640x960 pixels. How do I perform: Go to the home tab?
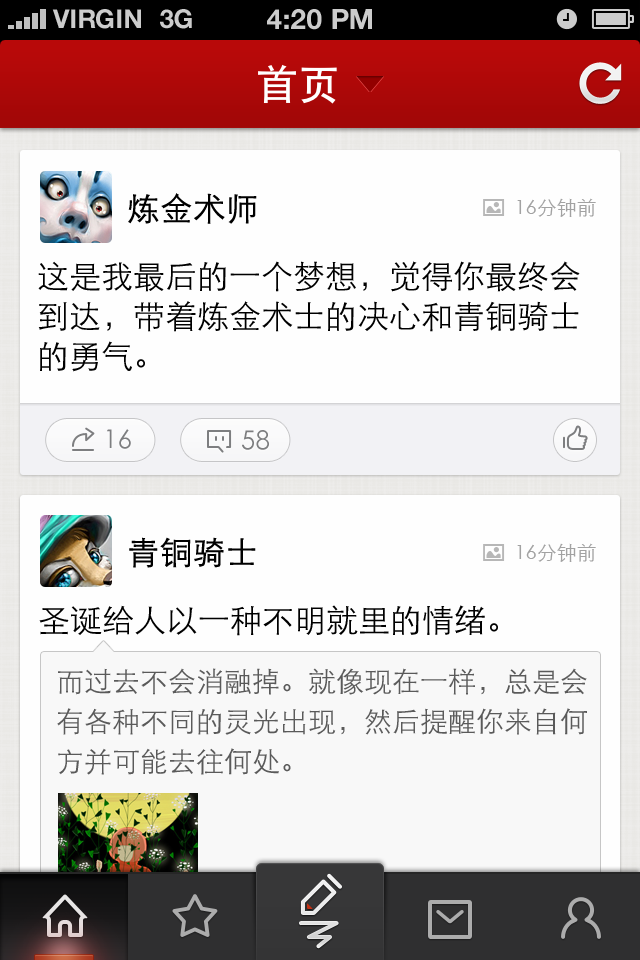tap(64, 917)
